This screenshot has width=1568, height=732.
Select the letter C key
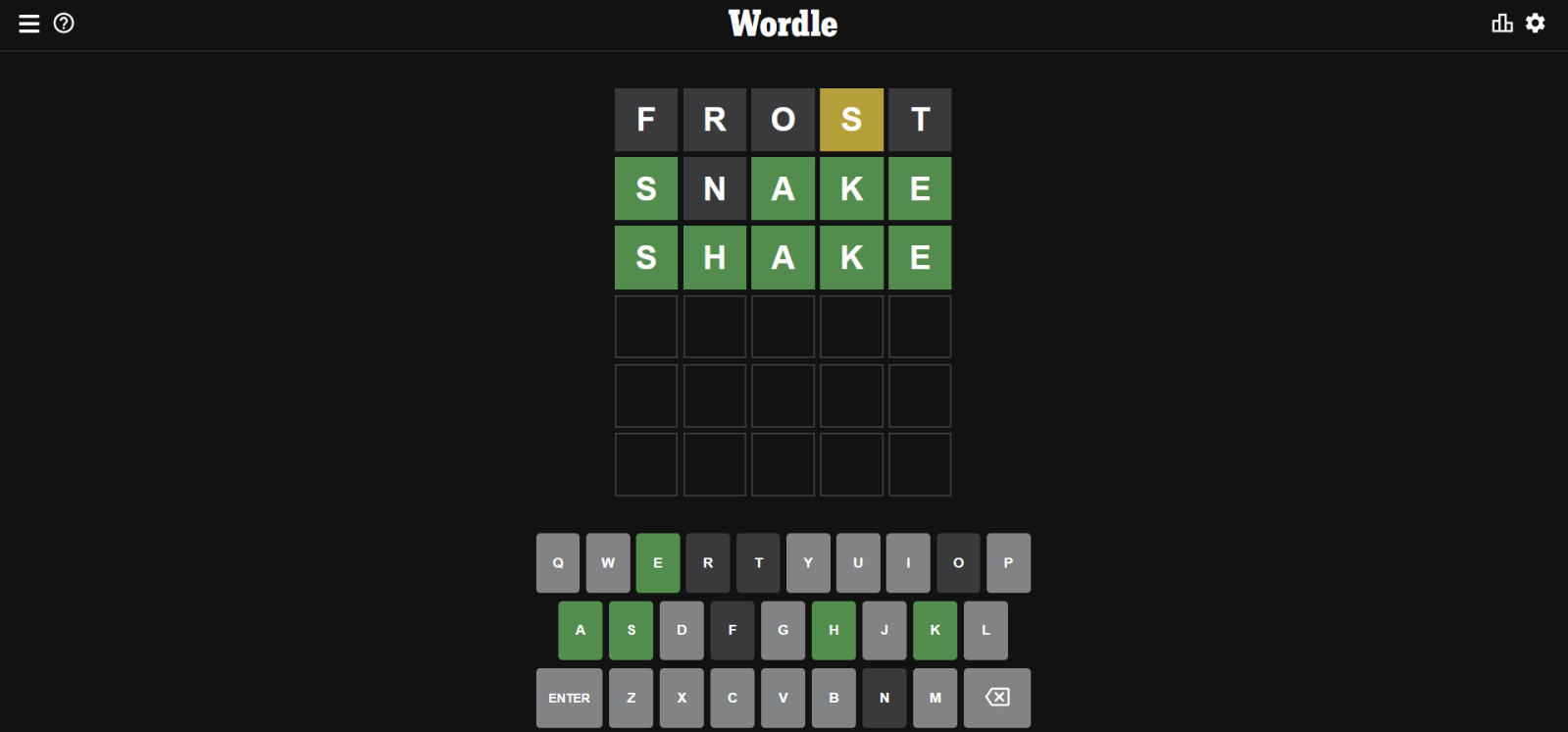point(733,698)
